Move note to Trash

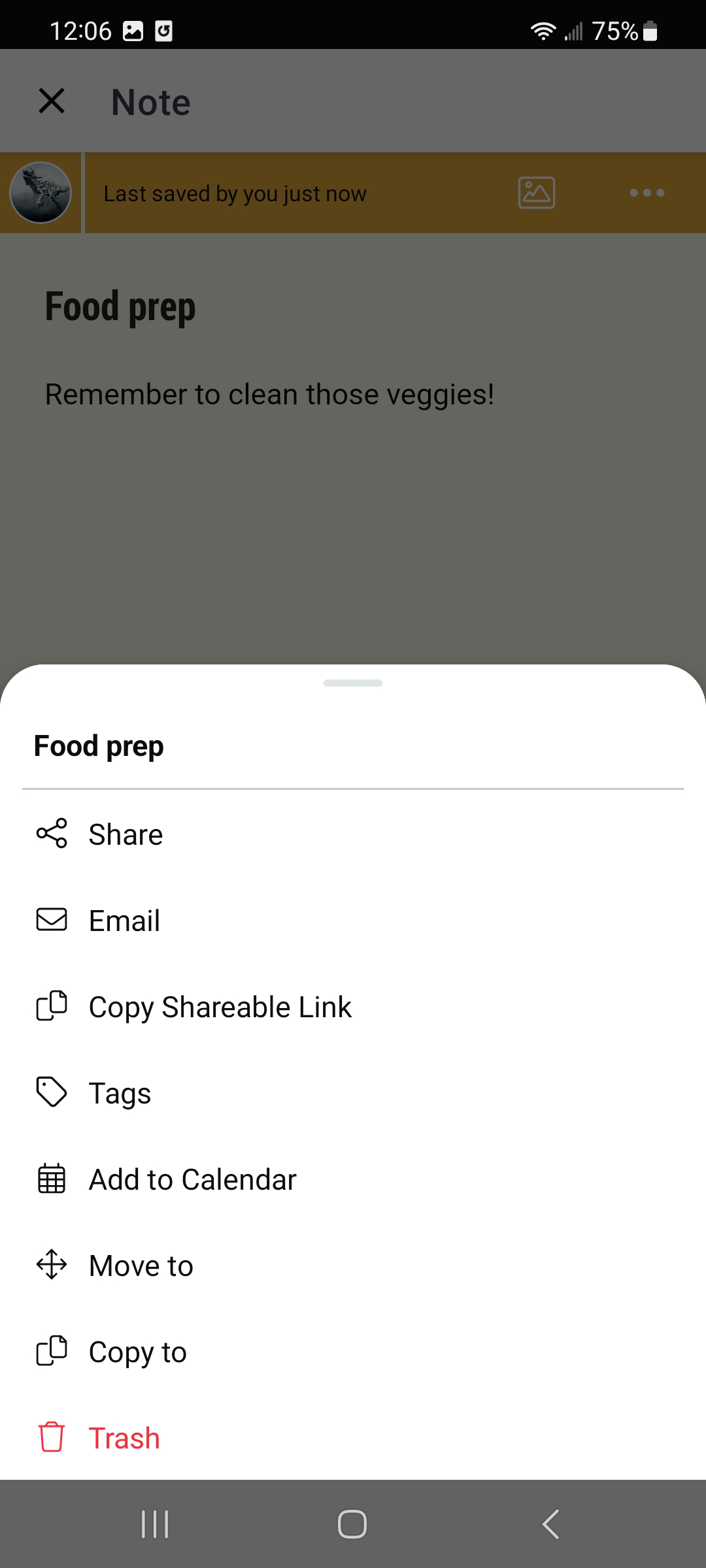pos(124,1438)
